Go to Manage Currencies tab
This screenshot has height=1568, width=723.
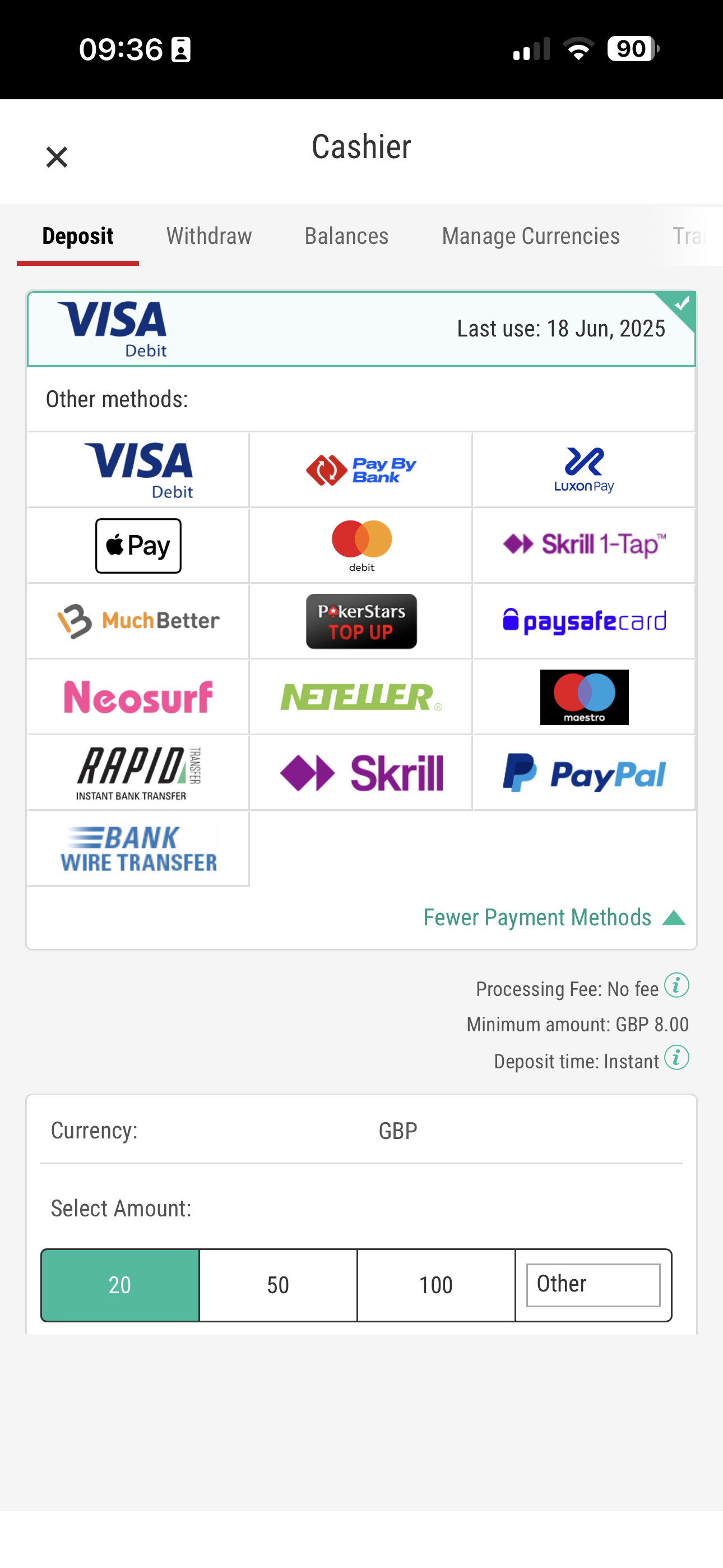[x=530, y=236]
